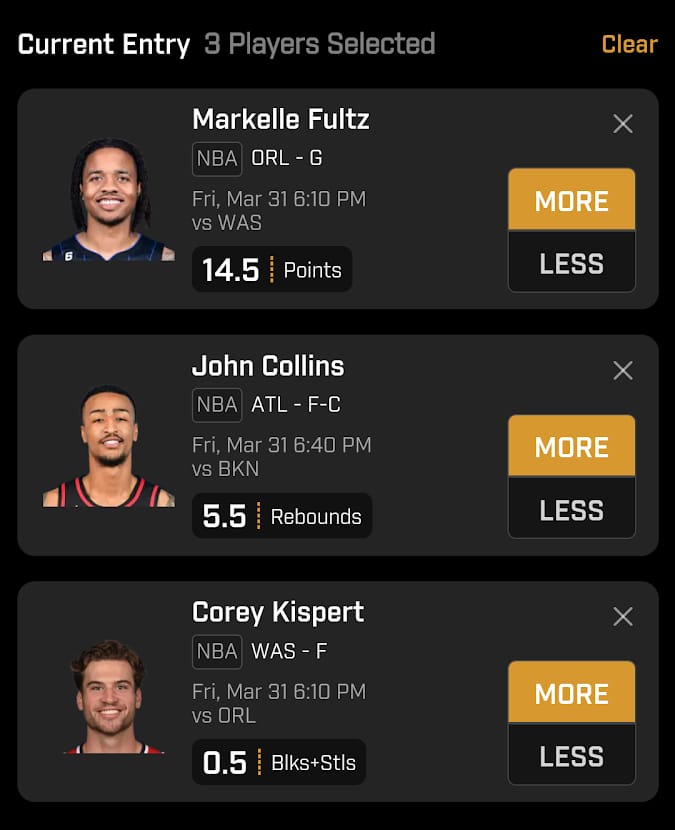Select MORE for Corey Kispert Blks+Stls
Image resolution: width=675 pixels, height=830 pixels.
pos(571,693)
